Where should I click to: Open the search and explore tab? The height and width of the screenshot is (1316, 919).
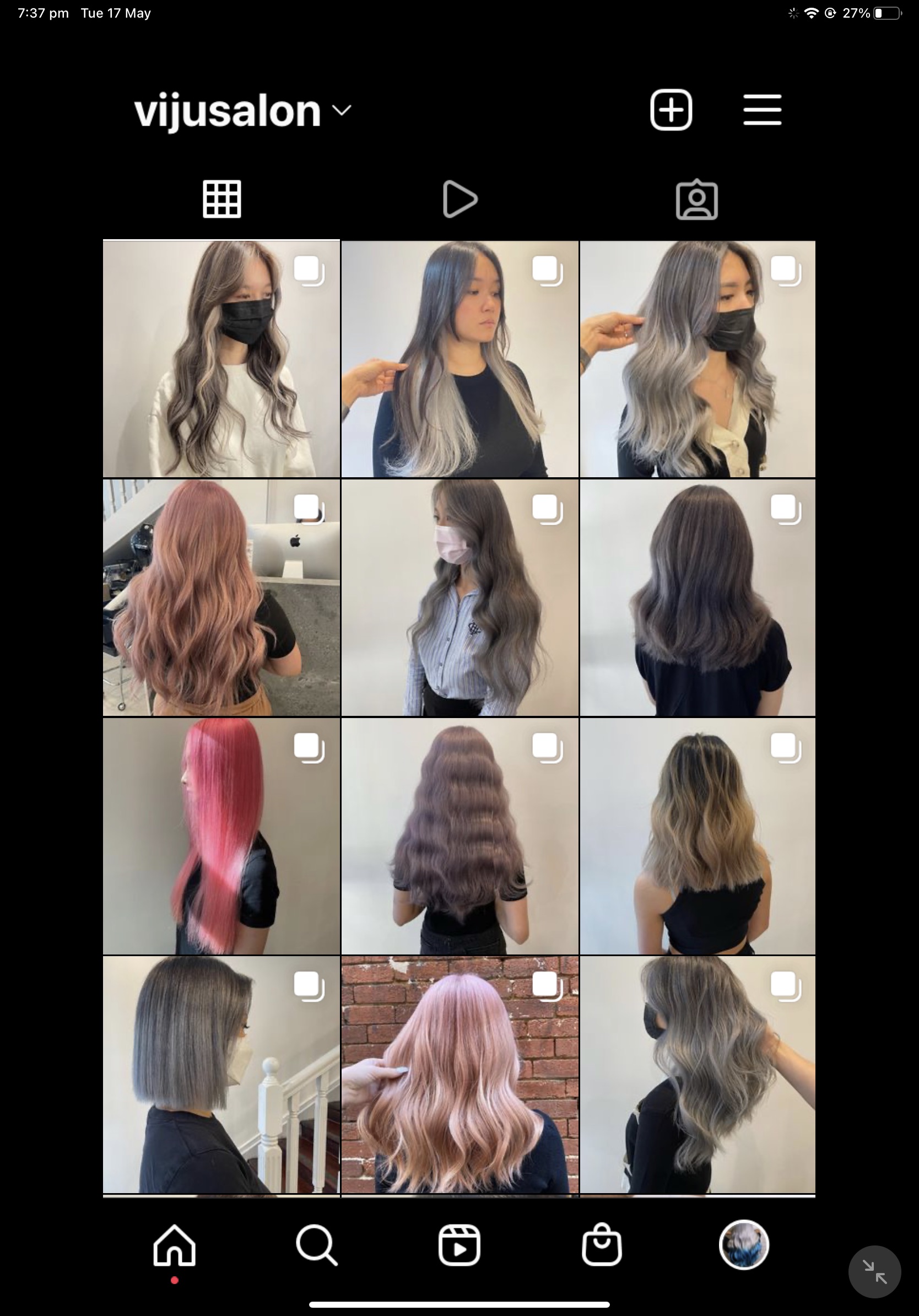tap(316, 1245)
